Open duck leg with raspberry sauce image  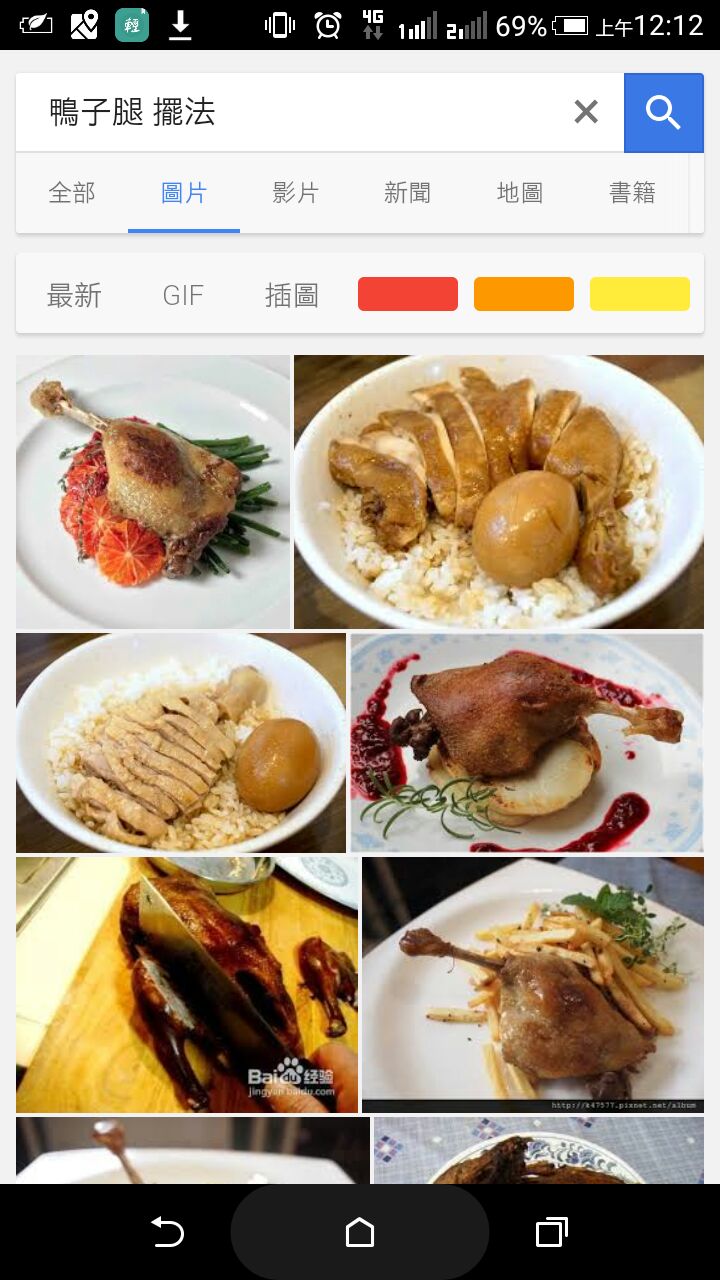pyautogui.click(x=527, y=742)
